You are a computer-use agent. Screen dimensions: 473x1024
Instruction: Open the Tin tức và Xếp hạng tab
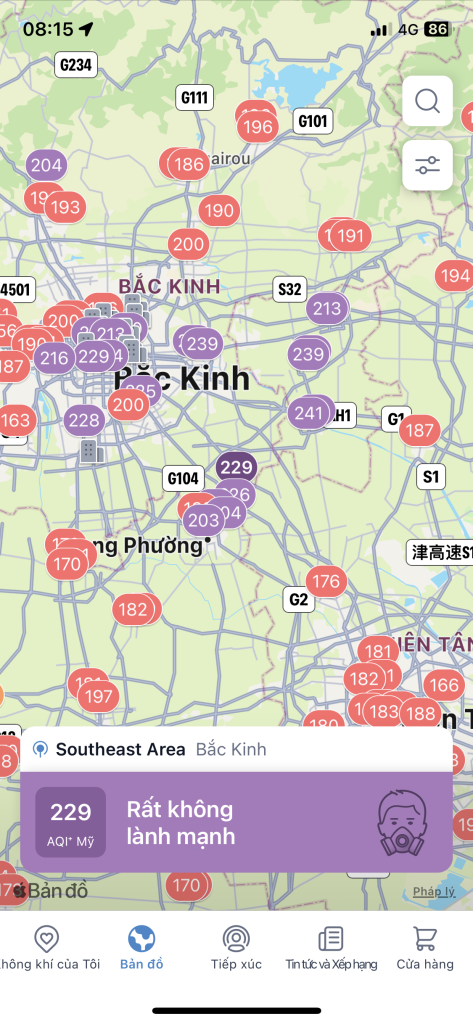(331, 948)
